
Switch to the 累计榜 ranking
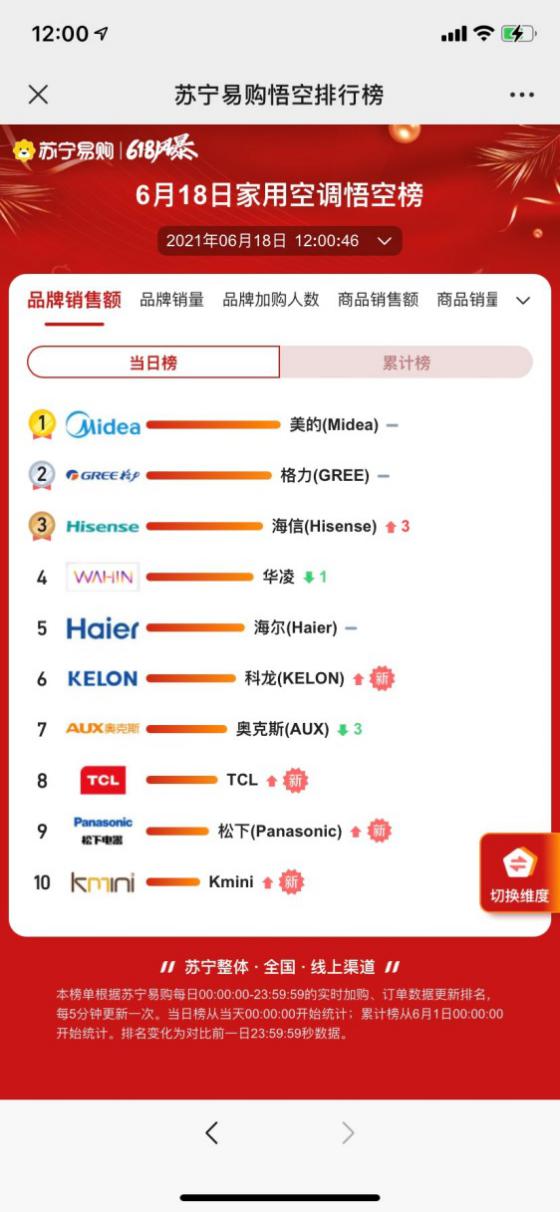click(x=406, y=362)
